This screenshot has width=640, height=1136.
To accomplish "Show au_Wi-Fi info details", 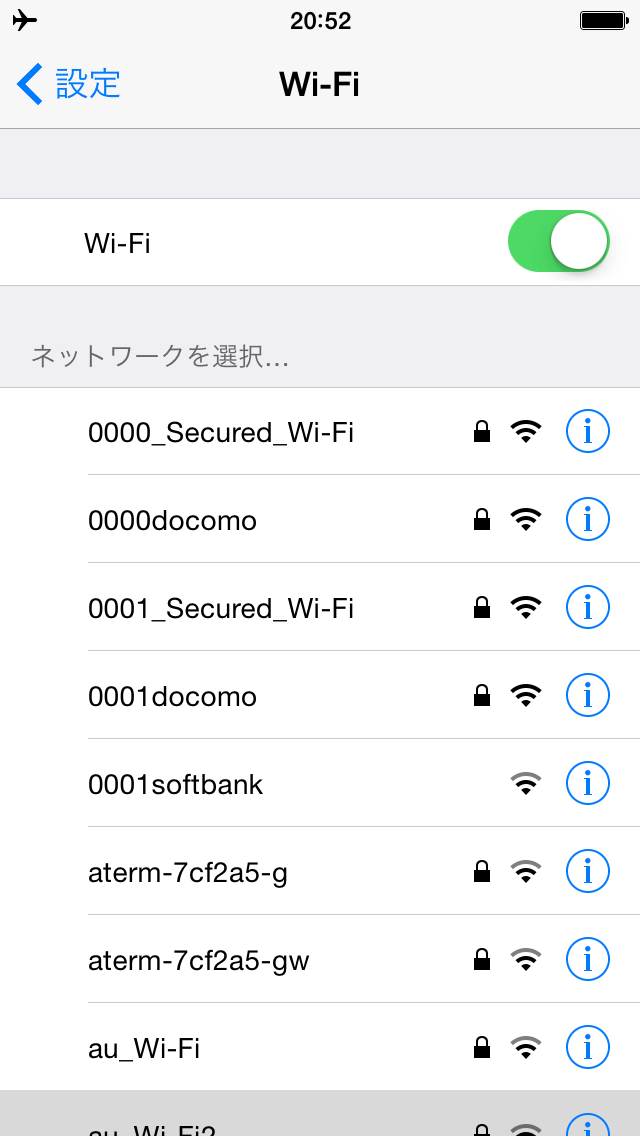I will coord(587,1047).
